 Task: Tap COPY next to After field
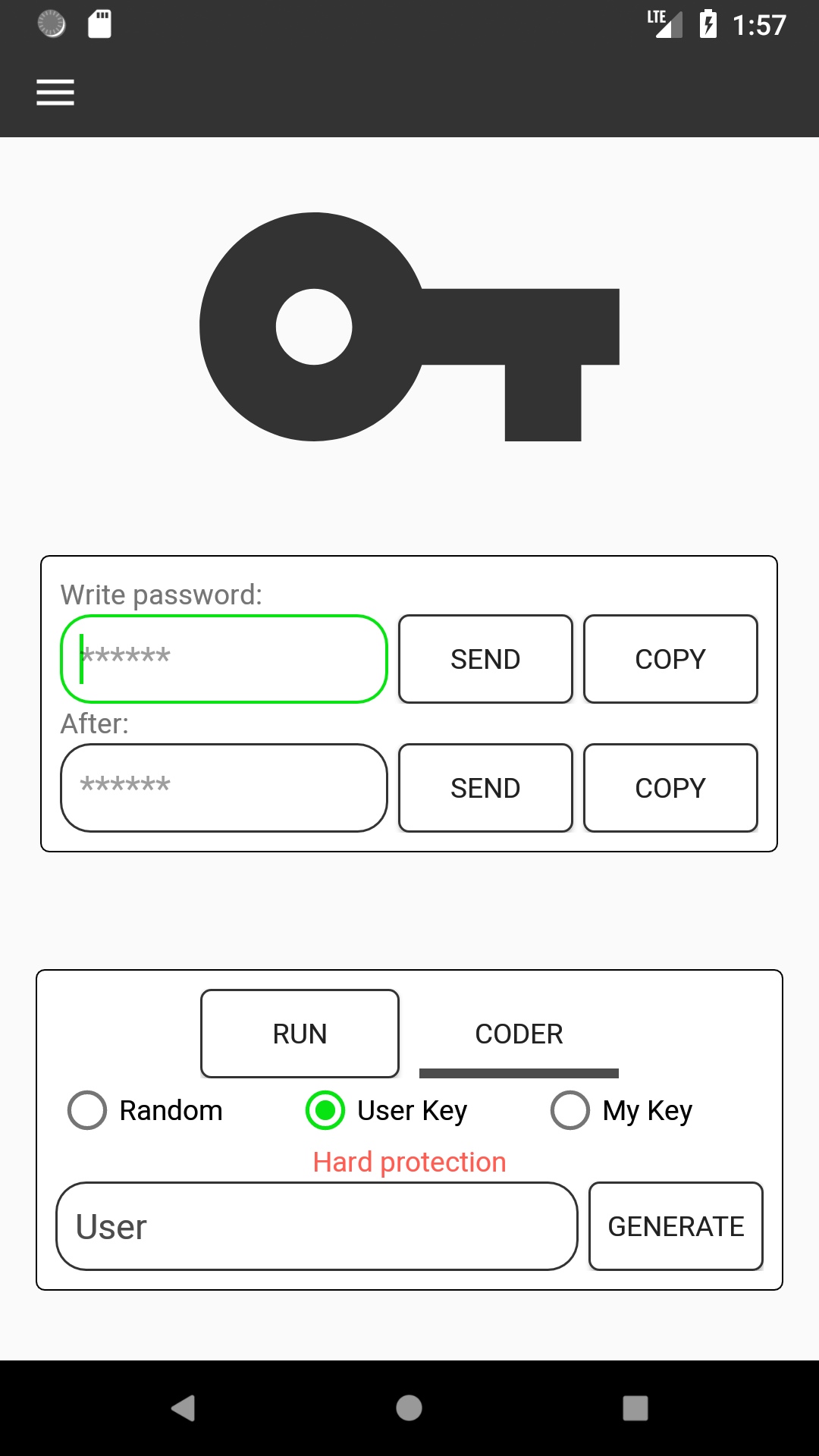(x=670, y=787)
